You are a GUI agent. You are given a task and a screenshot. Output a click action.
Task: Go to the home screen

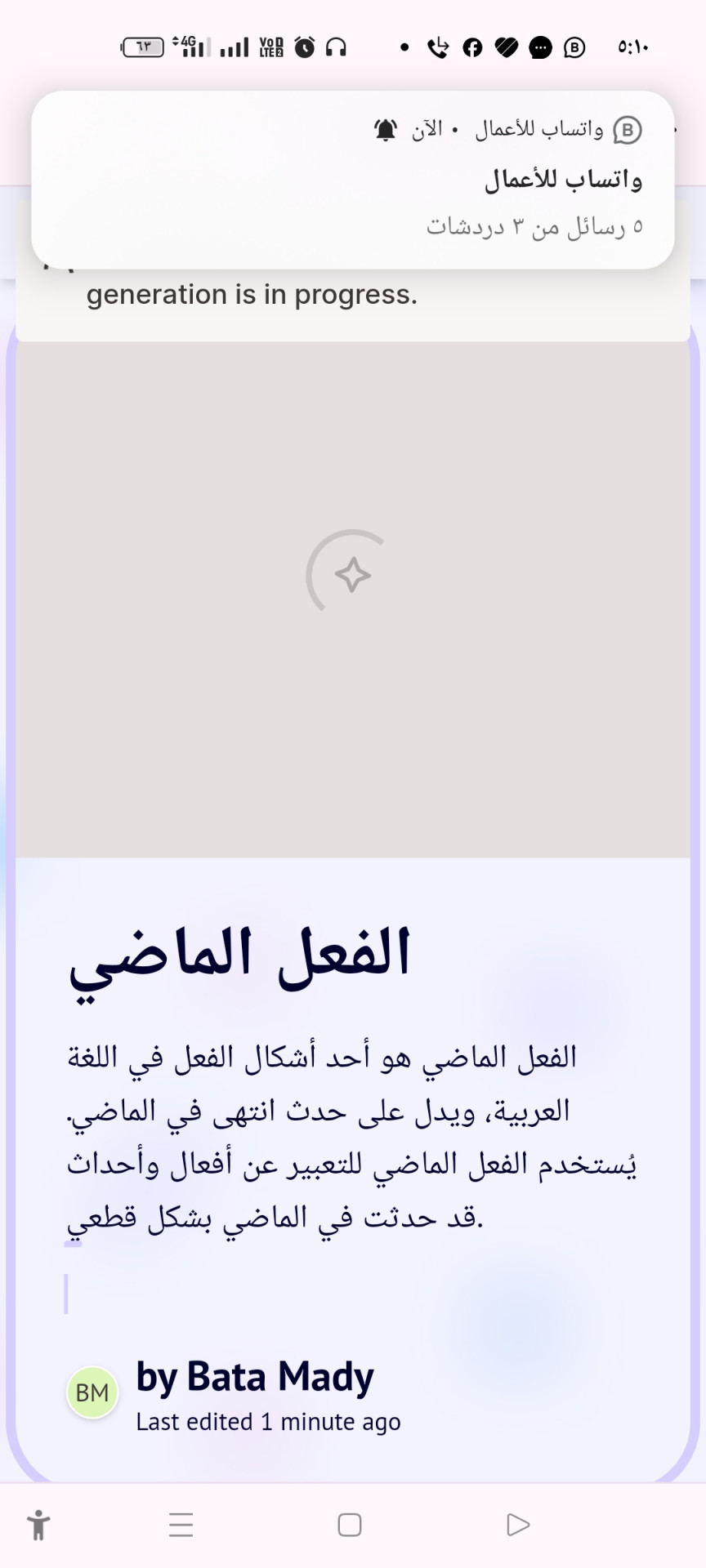point(350,1525)
